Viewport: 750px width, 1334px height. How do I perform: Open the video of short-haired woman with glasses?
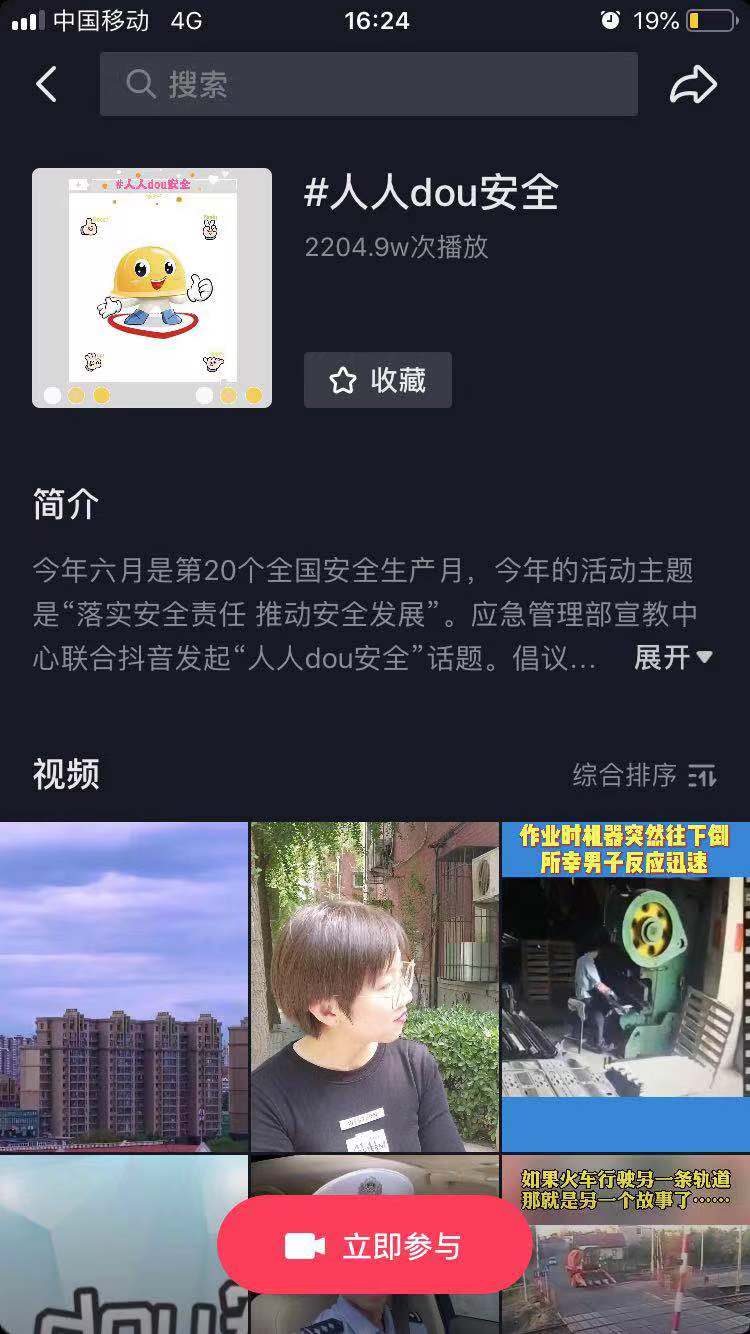coord(374,986)
